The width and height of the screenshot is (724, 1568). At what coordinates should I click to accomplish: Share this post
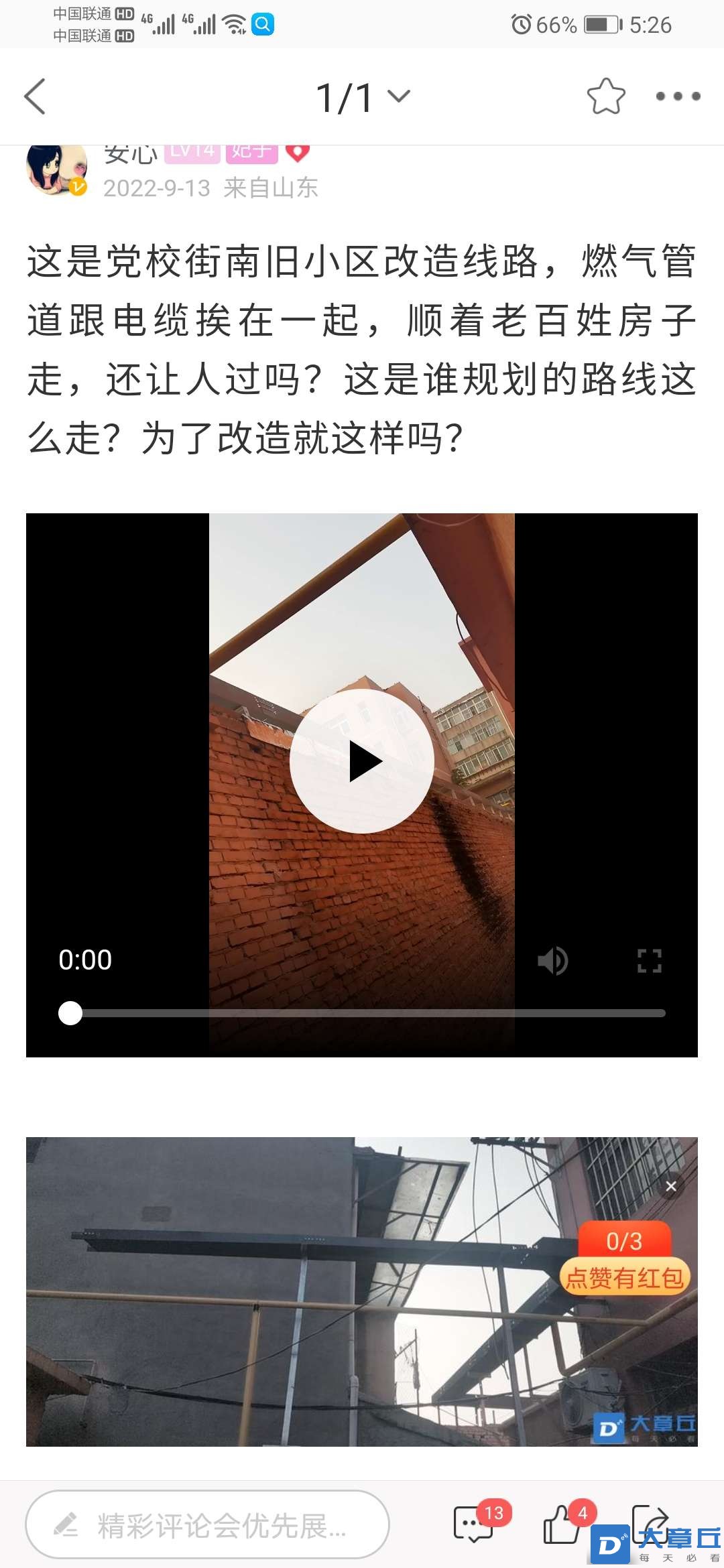click(x=649, y=1520)
